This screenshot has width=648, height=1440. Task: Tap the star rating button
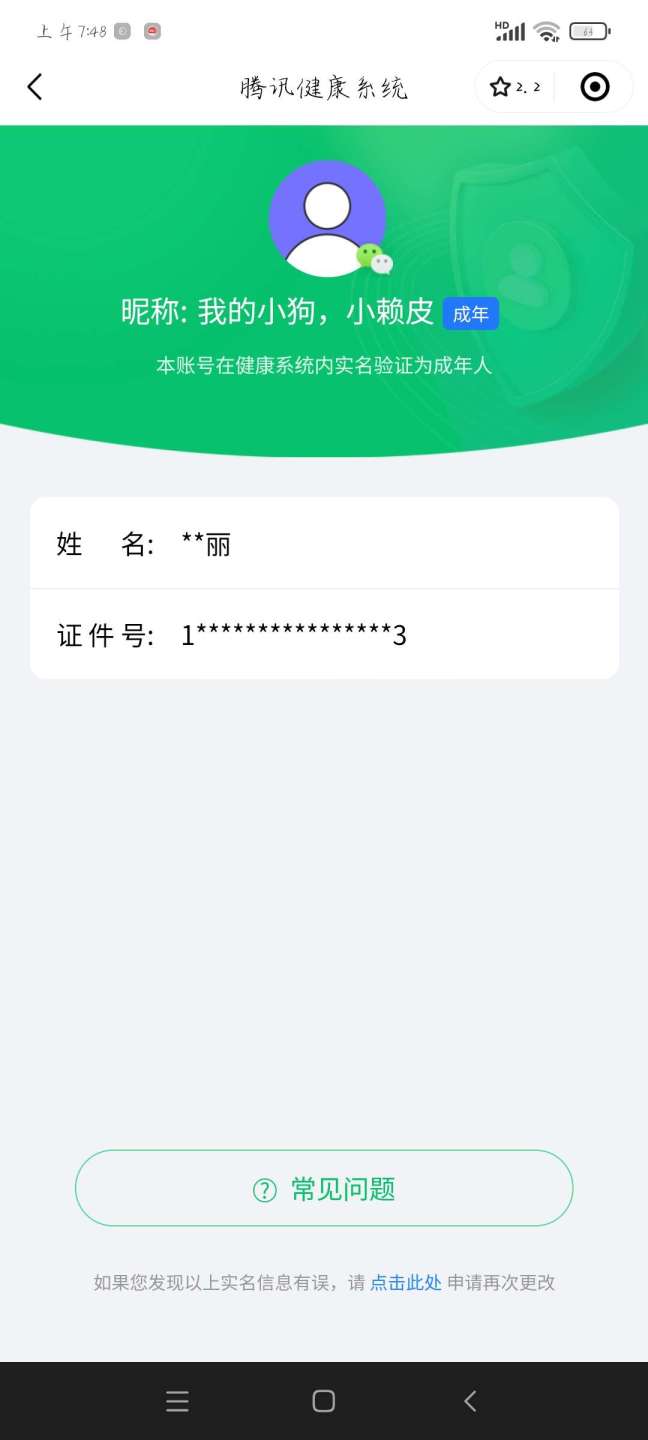(515, 87)
